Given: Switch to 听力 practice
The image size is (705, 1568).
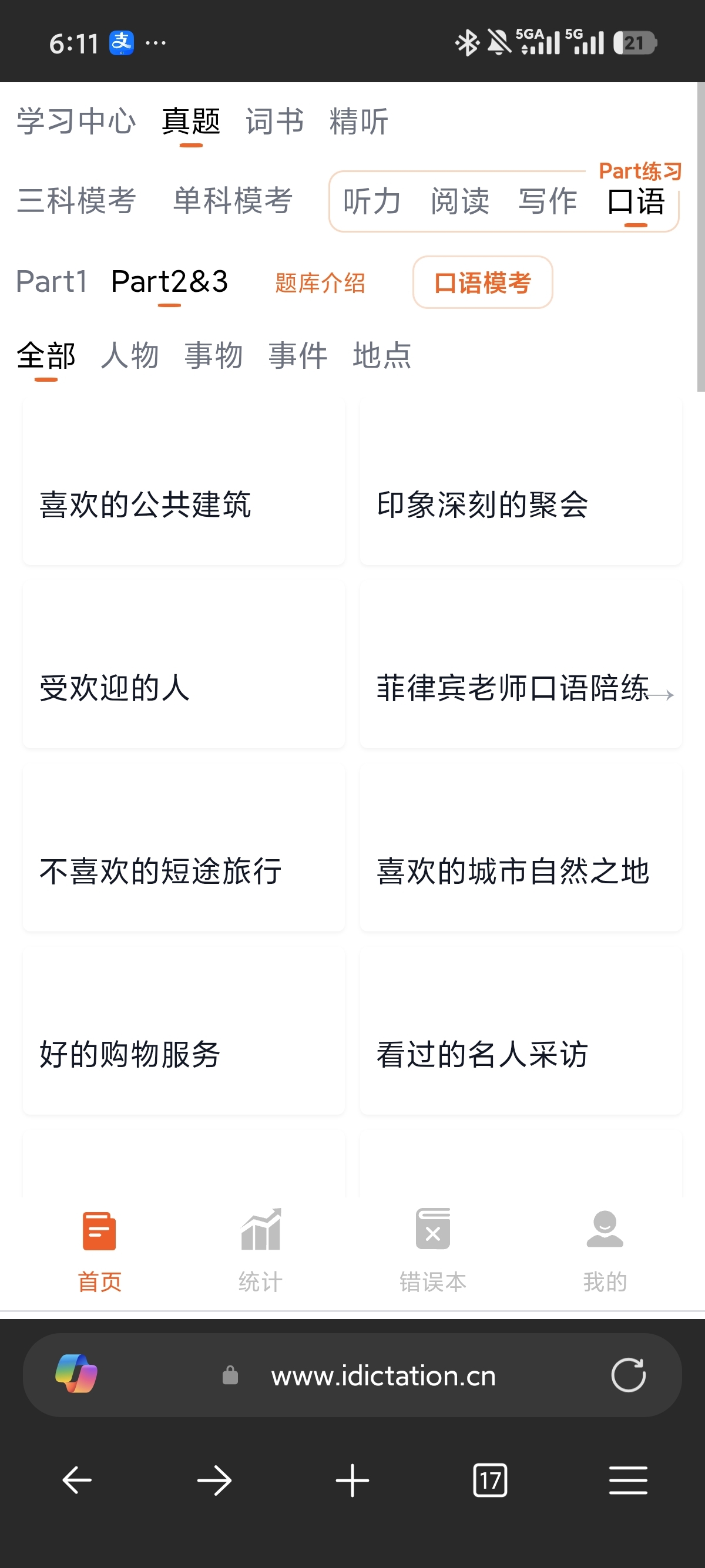Looking at the screenshot, I should click(x=372, y=201).
